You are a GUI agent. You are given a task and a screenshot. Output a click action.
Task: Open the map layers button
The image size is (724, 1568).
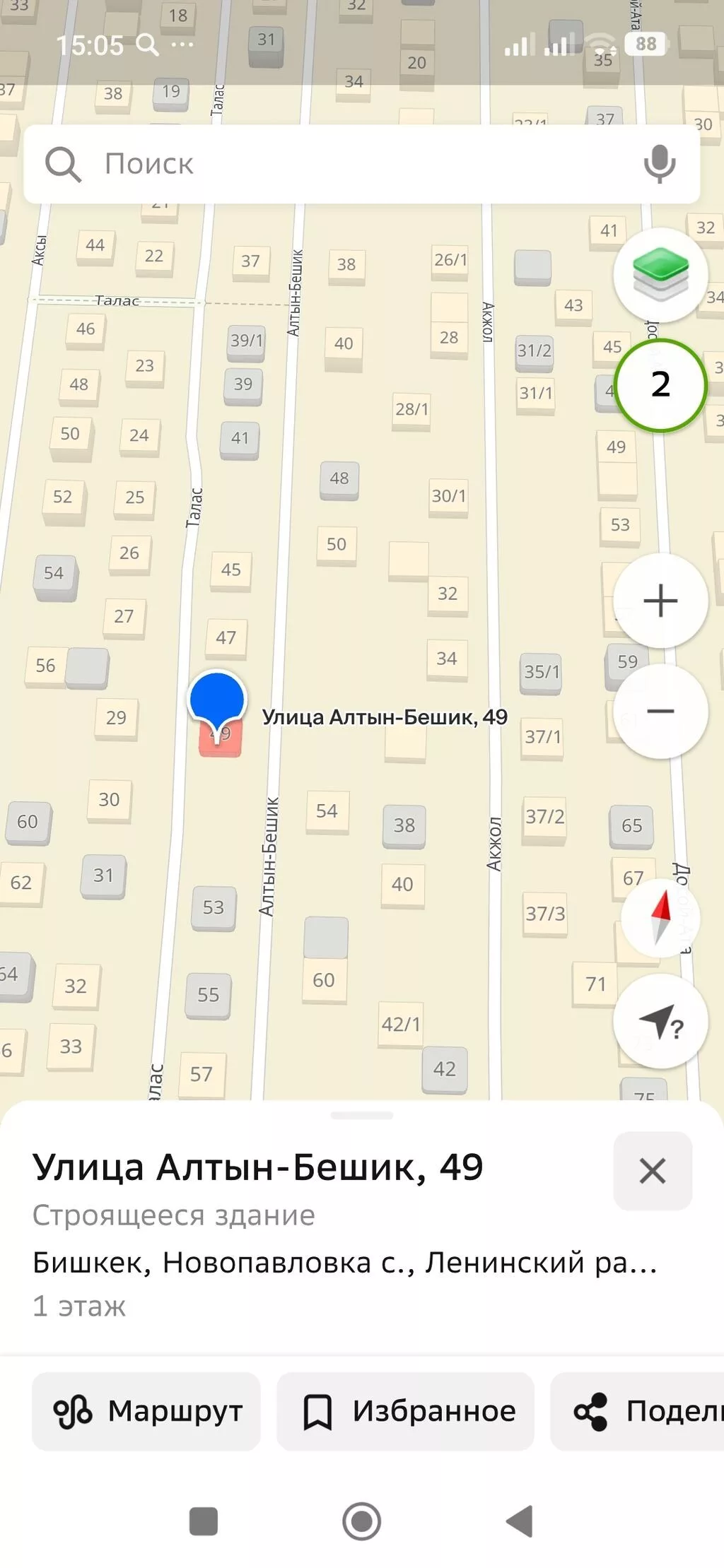660,275
